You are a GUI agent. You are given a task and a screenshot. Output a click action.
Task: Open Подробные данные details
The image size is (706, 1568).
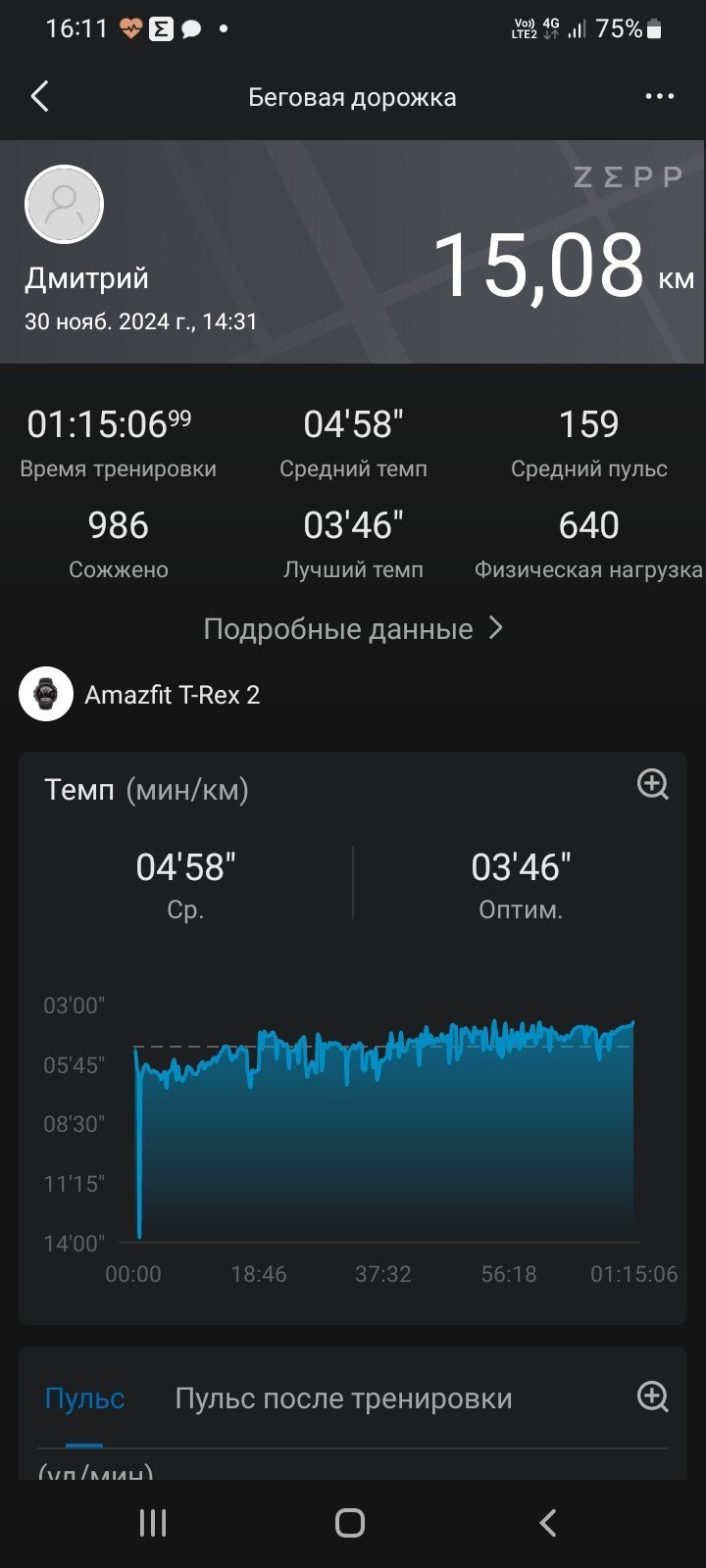[x=353, y=628]
